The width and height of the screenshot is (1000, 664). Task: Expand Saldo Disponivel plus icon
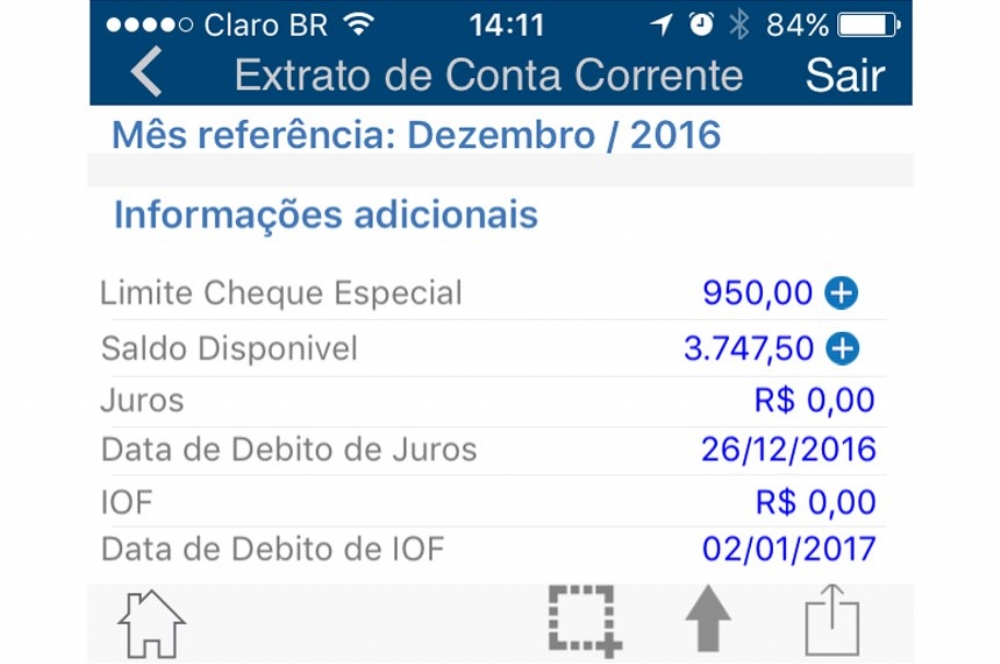843,348
